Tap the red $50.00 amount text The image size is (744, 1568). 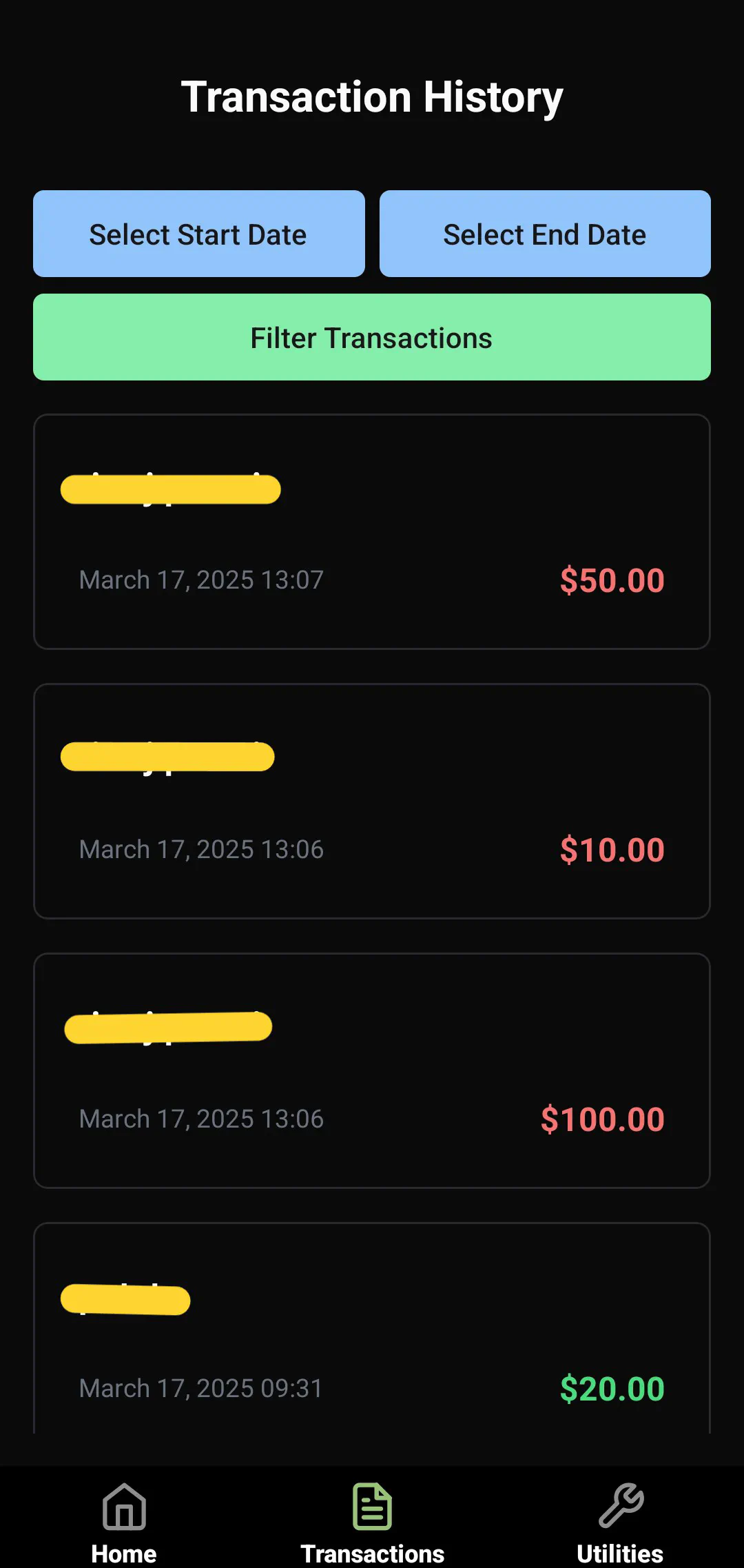click(612, 581)
